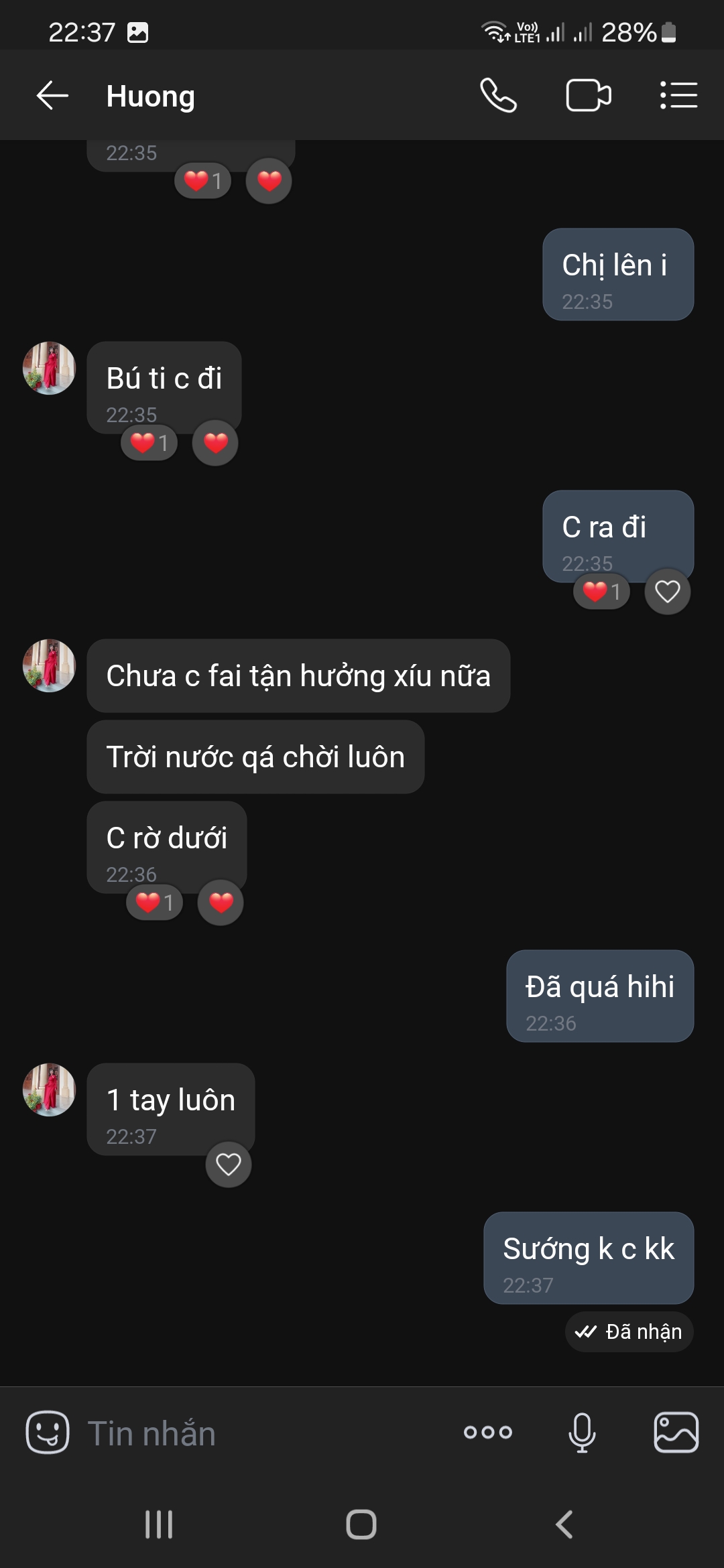Open Huong's avatar beside "1 tay luôn"
The height and width of the screenshot is (1568, 724).
[x=49, y=1090]
